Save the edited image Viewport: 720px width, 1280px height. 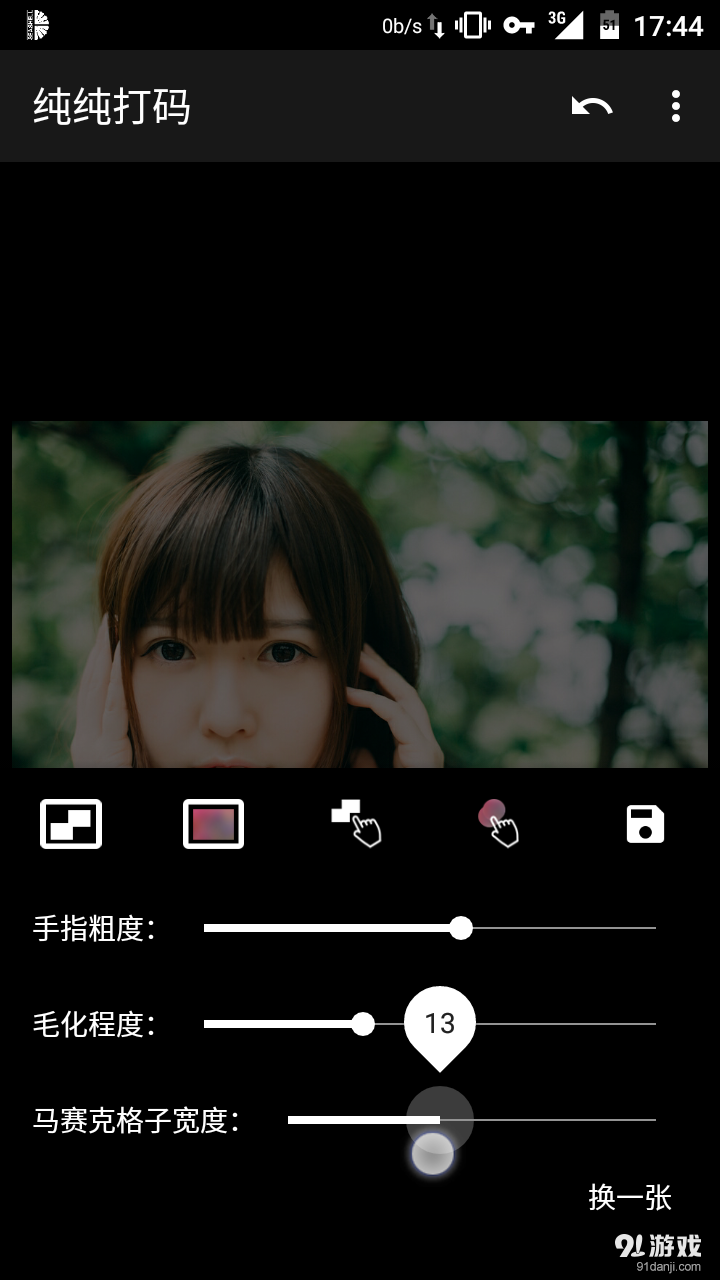click(x=645, y=823)
